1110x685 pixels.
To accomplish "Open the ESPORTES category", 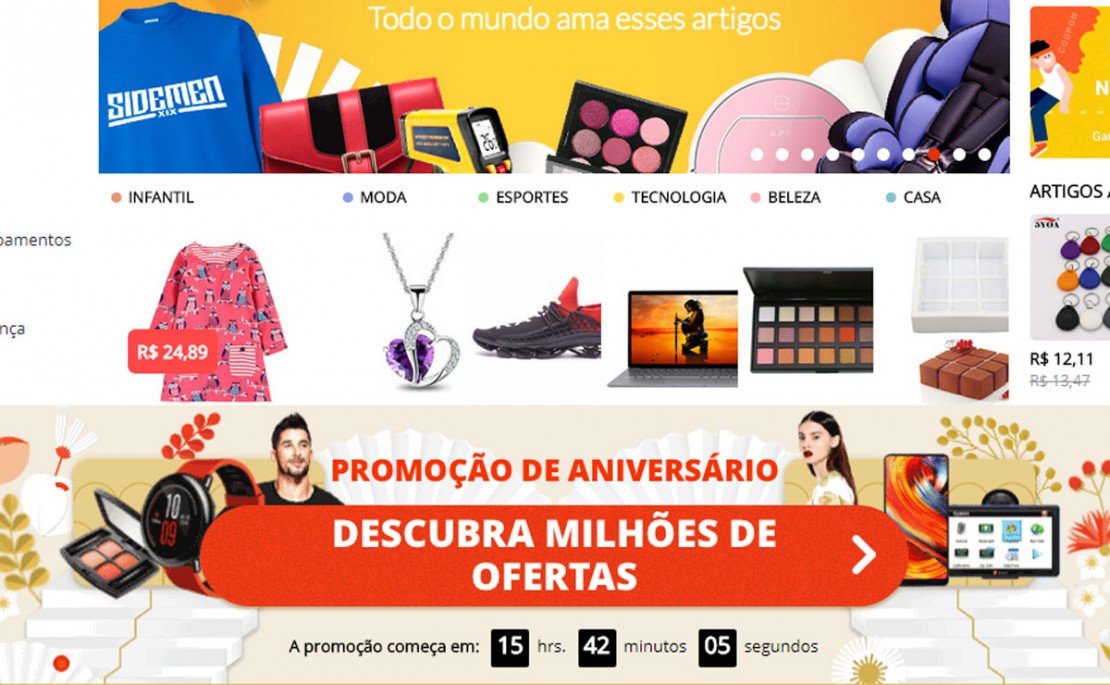I will pos(531,198).
